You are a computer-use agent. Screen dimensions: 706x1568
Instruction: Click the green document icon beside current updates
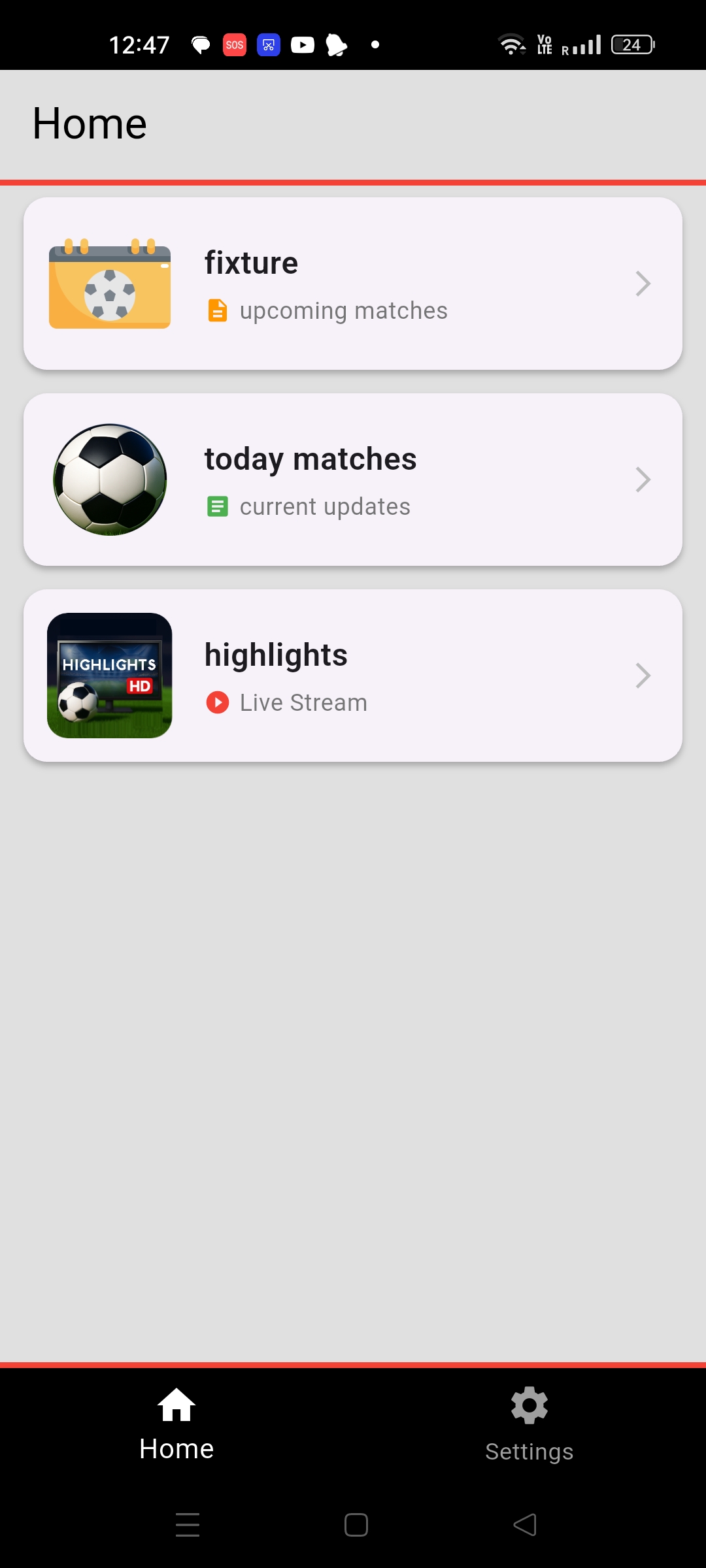[217, 506]
